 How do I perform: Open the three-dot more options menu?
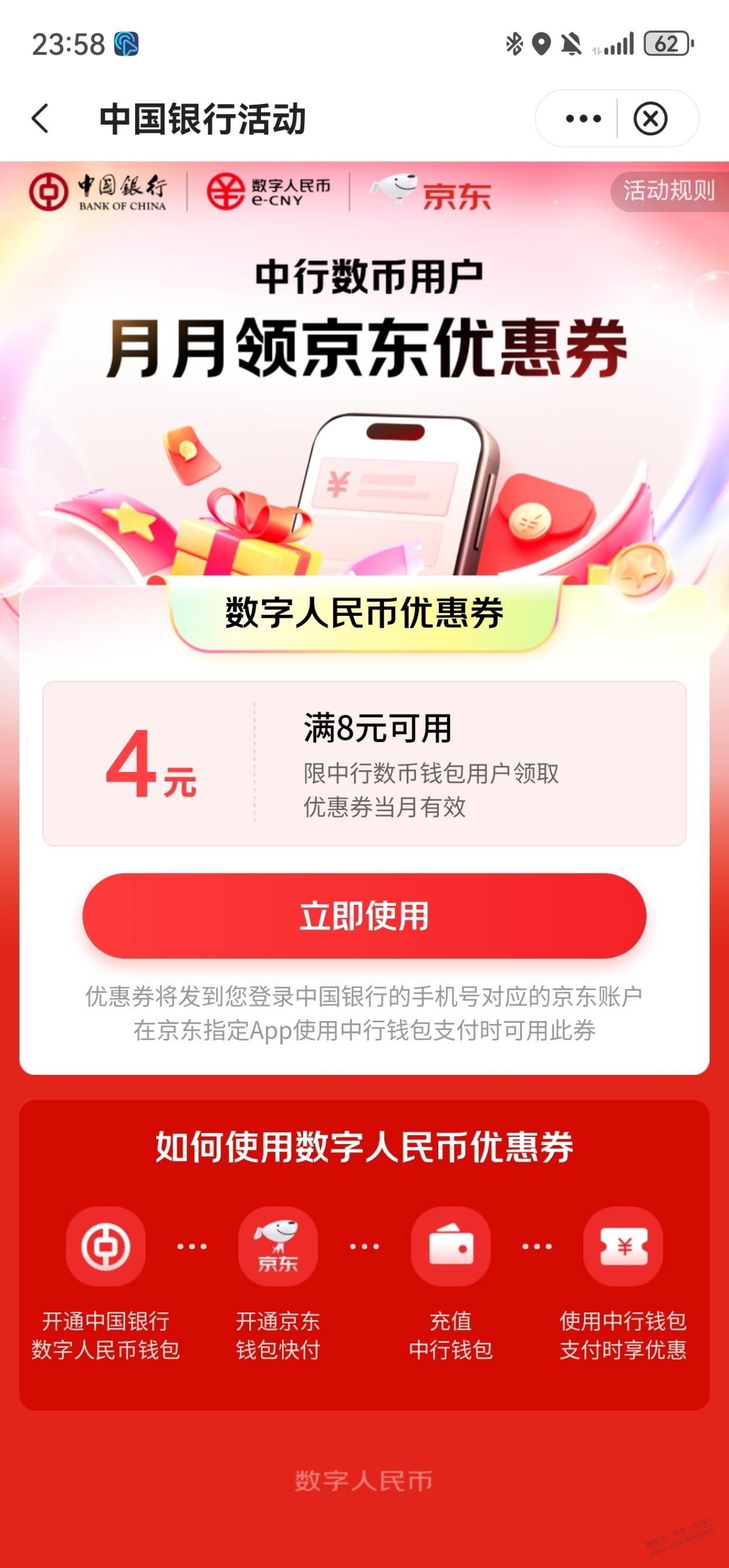579,119
